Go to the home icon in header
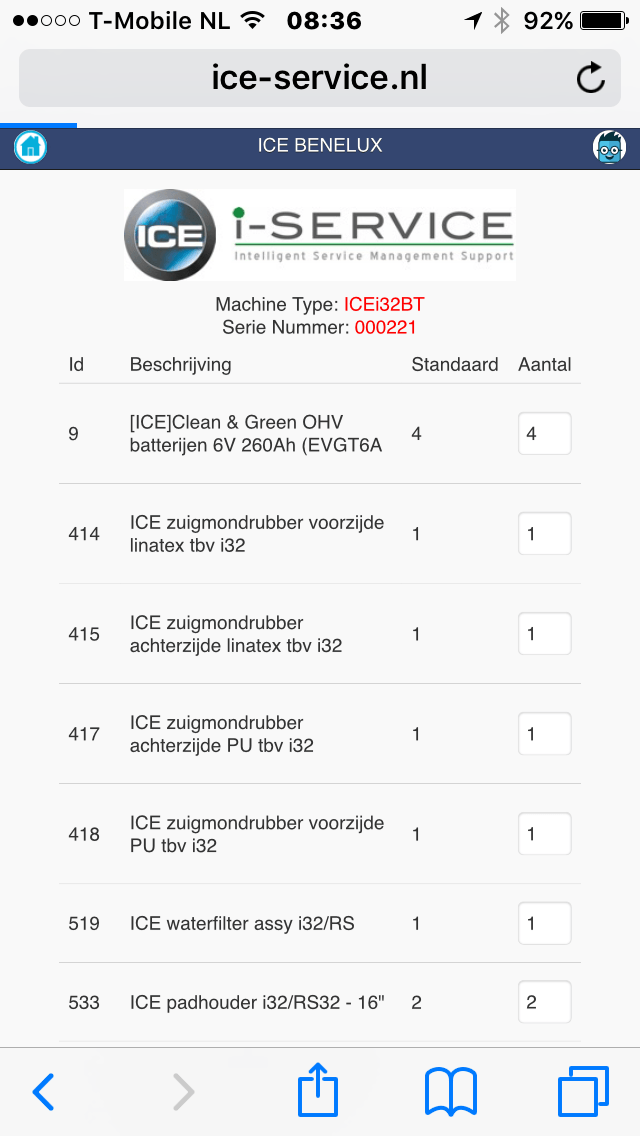 point(30,147)
